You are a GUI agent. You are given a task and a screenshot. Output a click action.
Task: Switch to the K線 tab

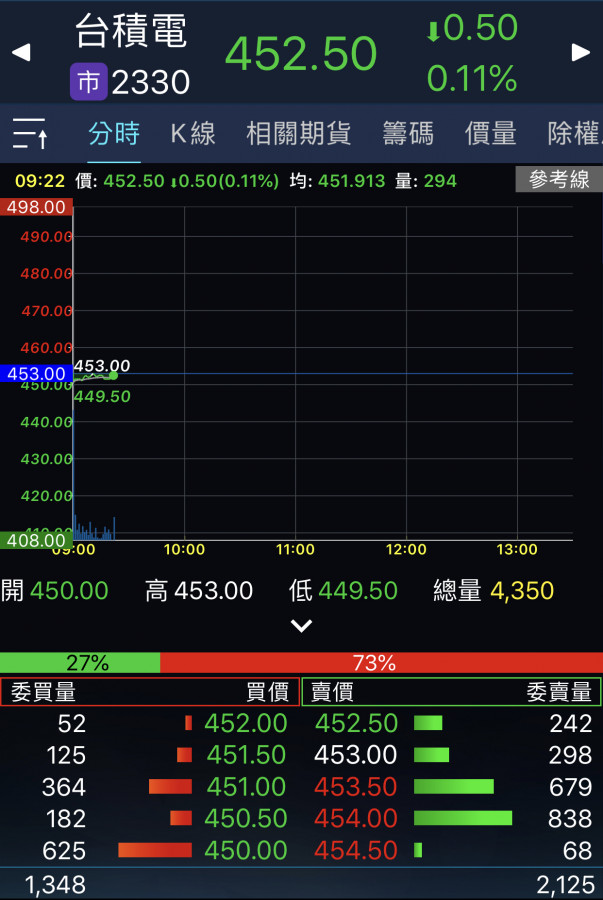click(x=192, y=133)
